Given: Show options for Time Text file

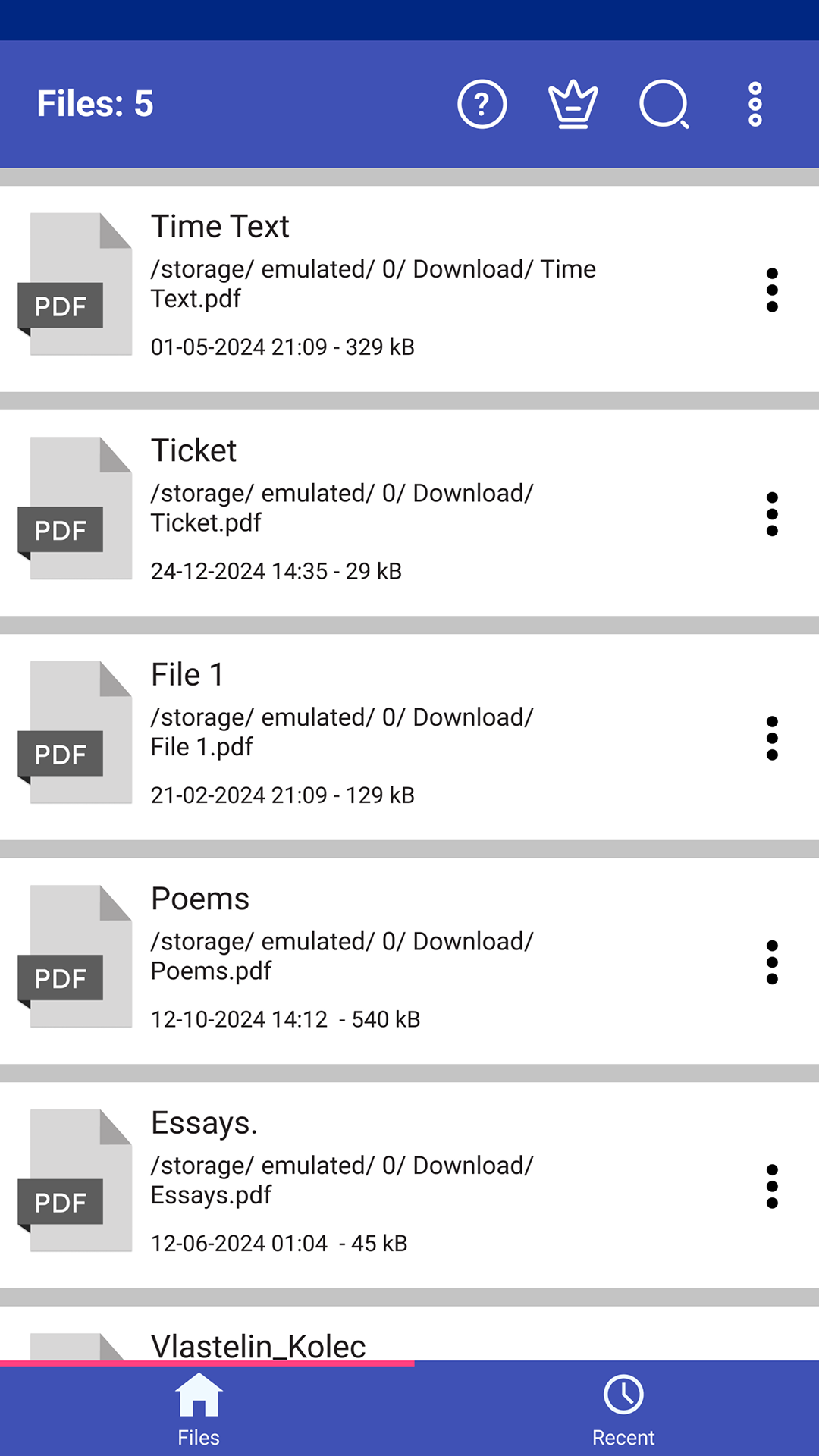Looking at the screenshot, I should click(x=772, y=290).
